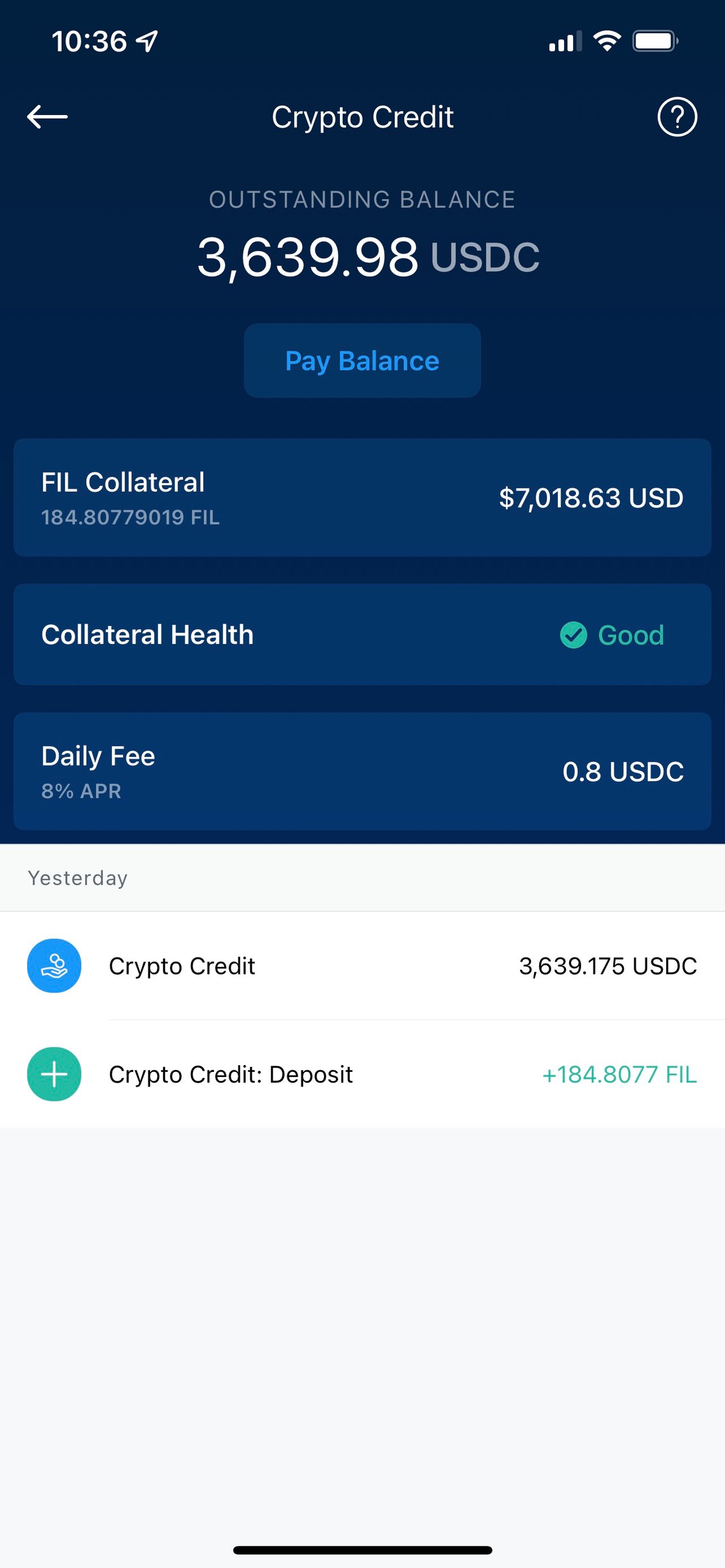Viewport: 725px width, 1568px height.
Task: Open the FIL Collateral card
Action: pos(362,497)
